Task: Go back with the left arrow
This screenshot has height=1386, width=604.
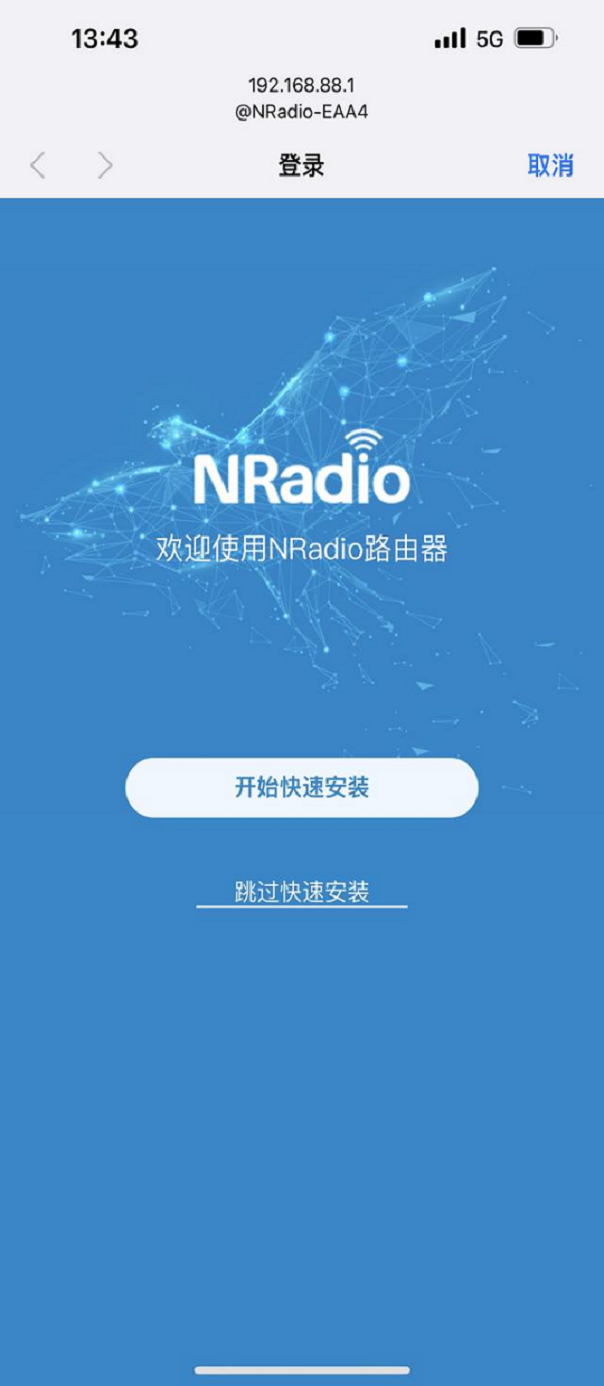Action: [x=38, y=165]
